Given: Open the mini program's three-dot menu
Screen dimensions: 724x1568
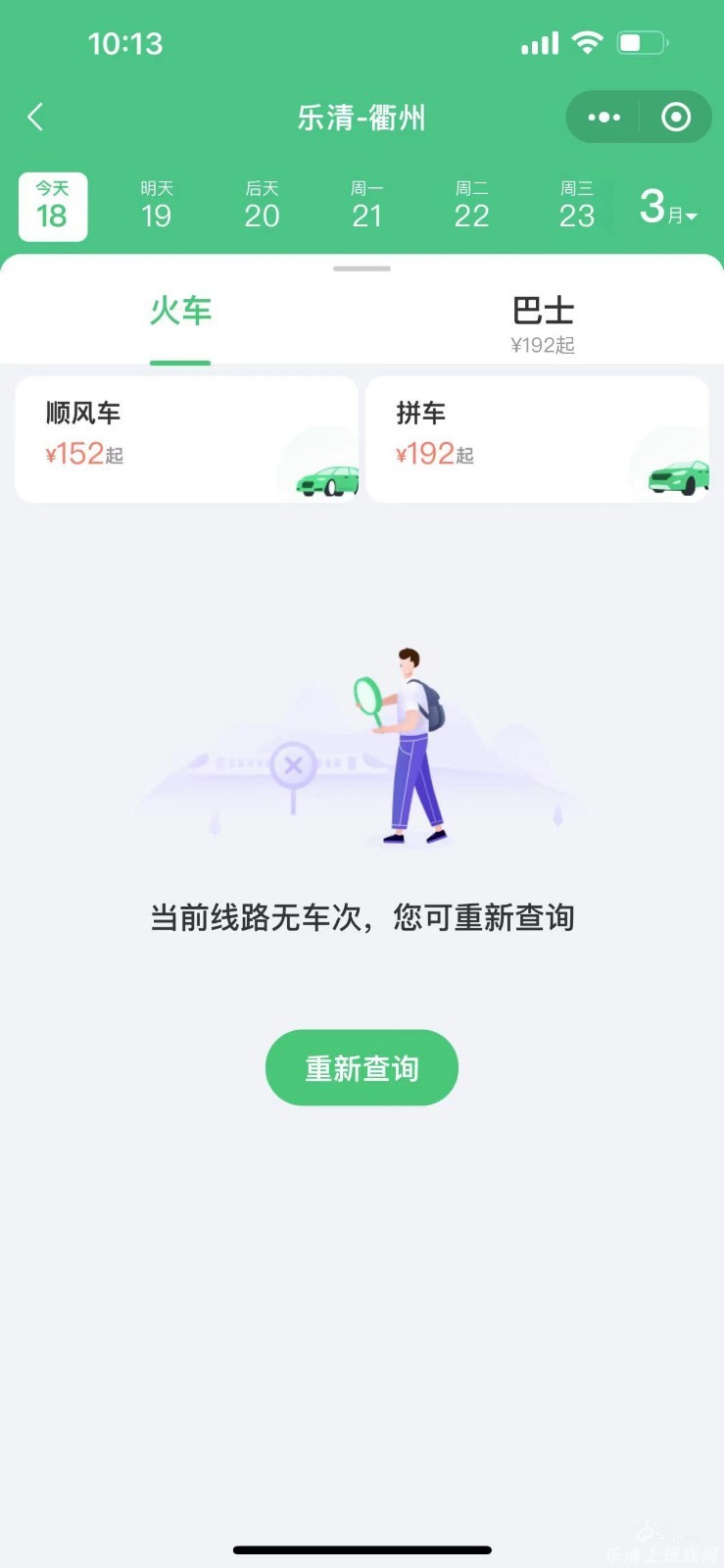Looking at the screenshot, I should (603, 118).
